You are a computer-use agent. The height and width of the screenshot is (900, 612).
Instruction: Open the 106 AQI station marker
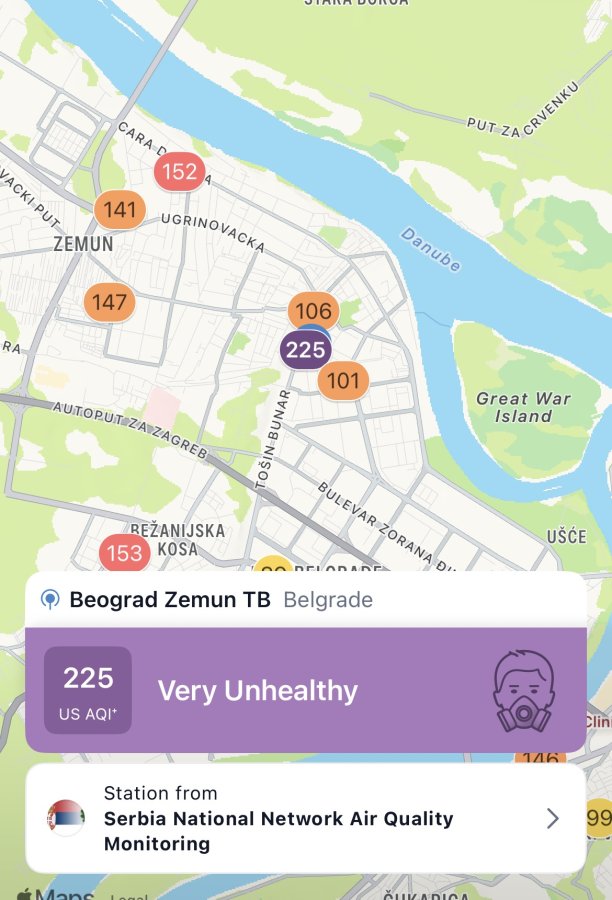tap(313, 311)
